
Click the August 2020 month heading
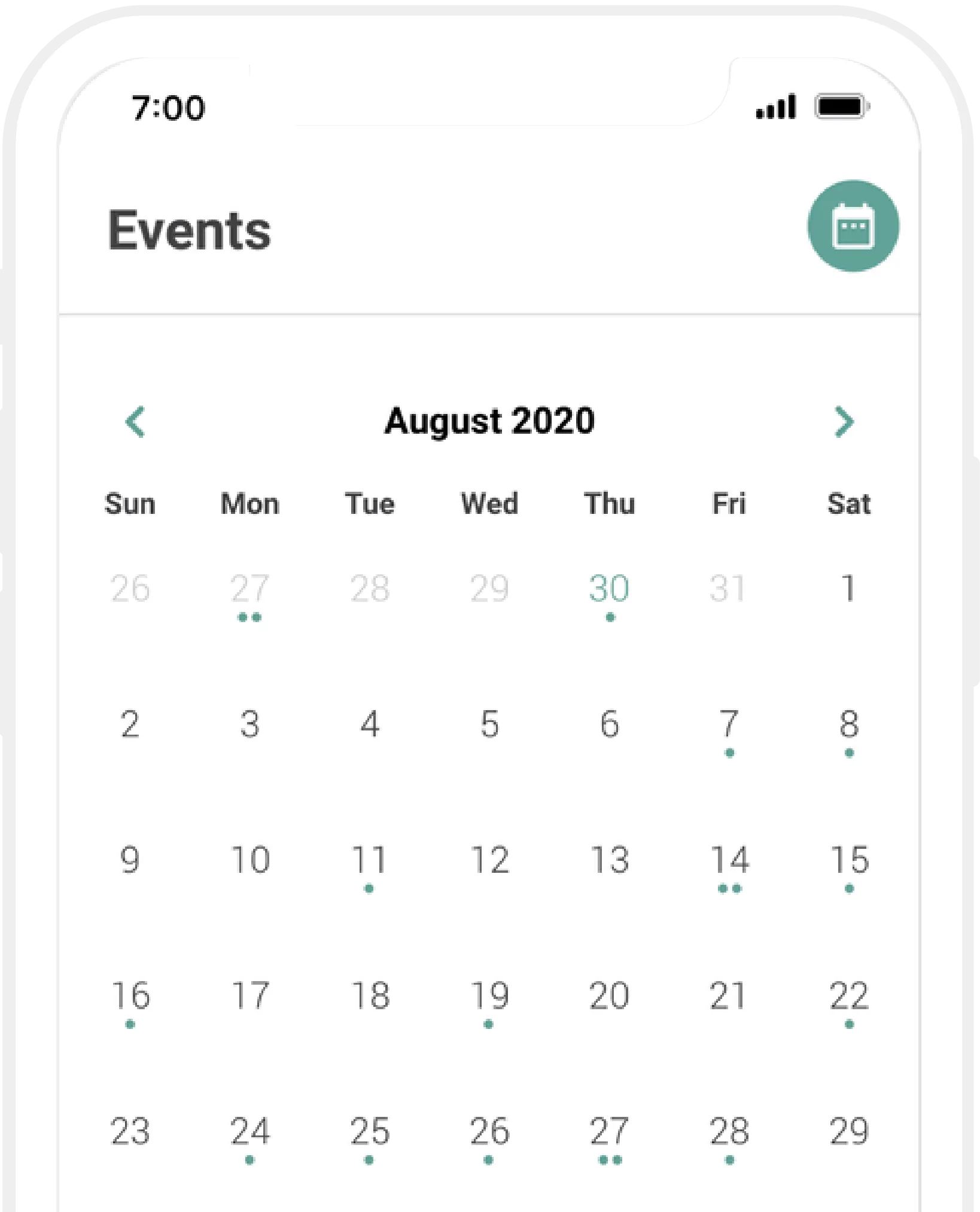click(x=490, y=421)
